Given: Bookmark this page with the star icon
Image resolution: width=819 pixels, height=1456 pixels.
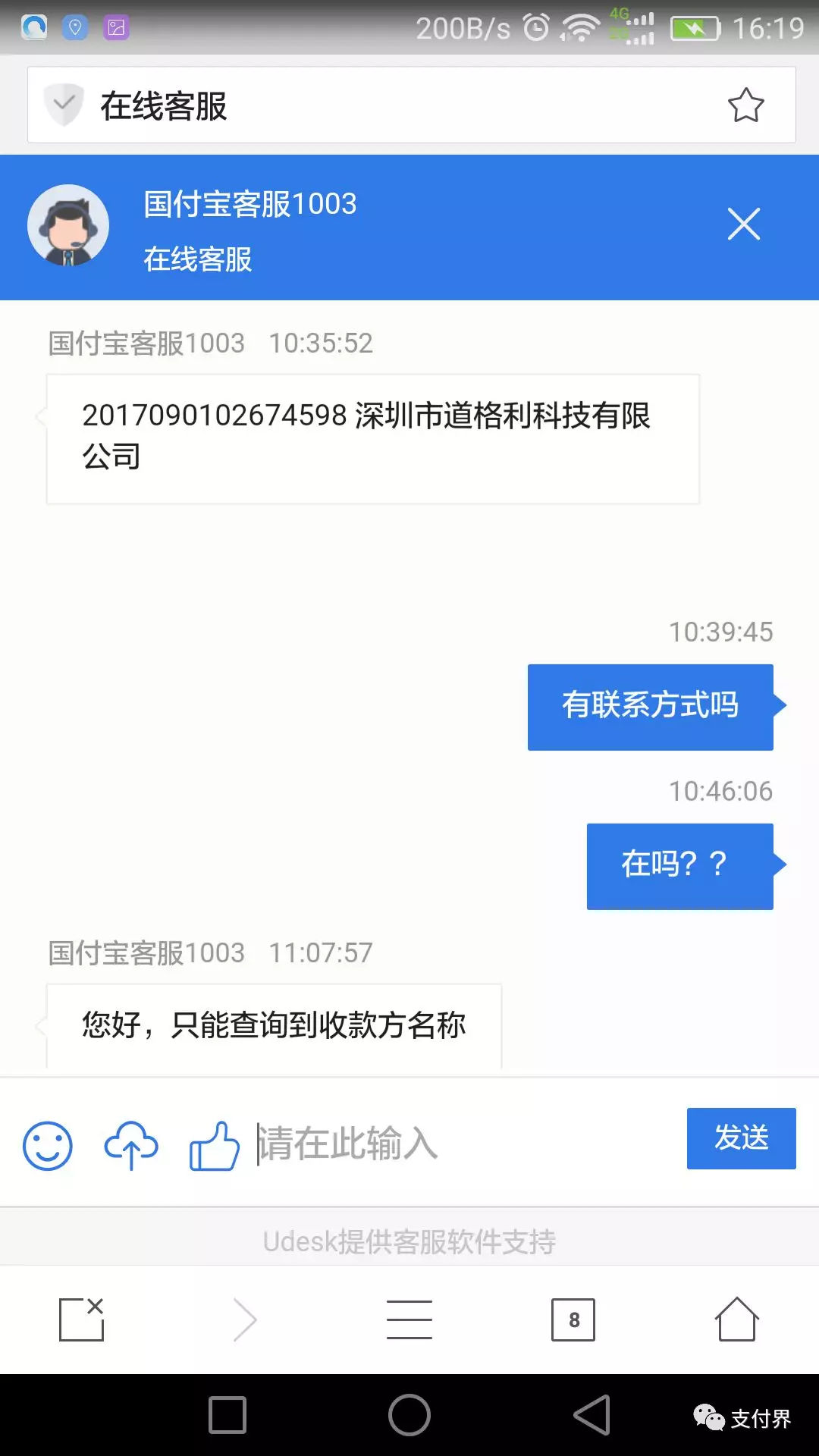Looking at the screenshot, I should (x=745, y=105).
